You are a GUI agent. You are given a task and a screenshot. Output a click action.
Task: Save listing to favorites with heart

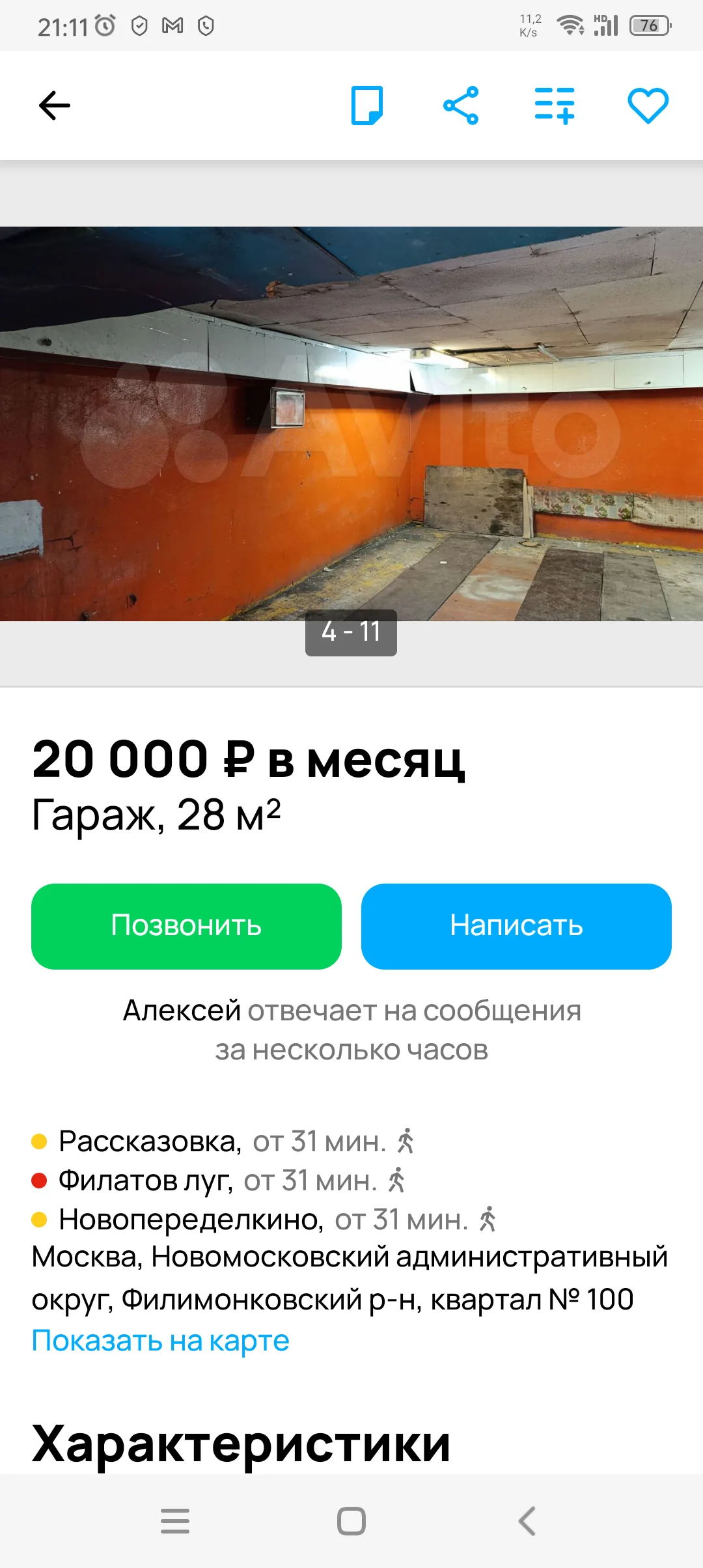(648, 105)
